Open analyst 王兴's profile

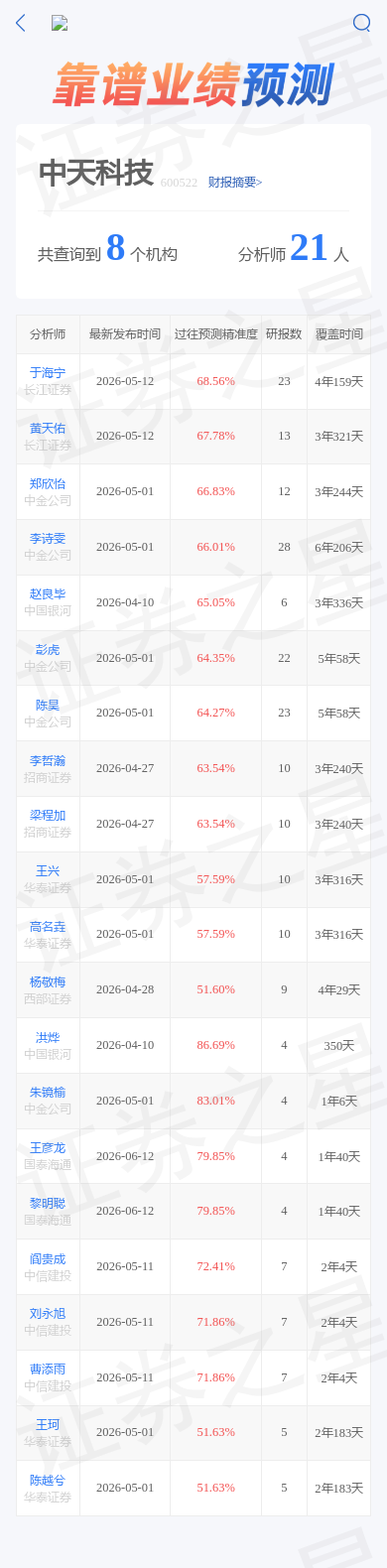point(48,871)
